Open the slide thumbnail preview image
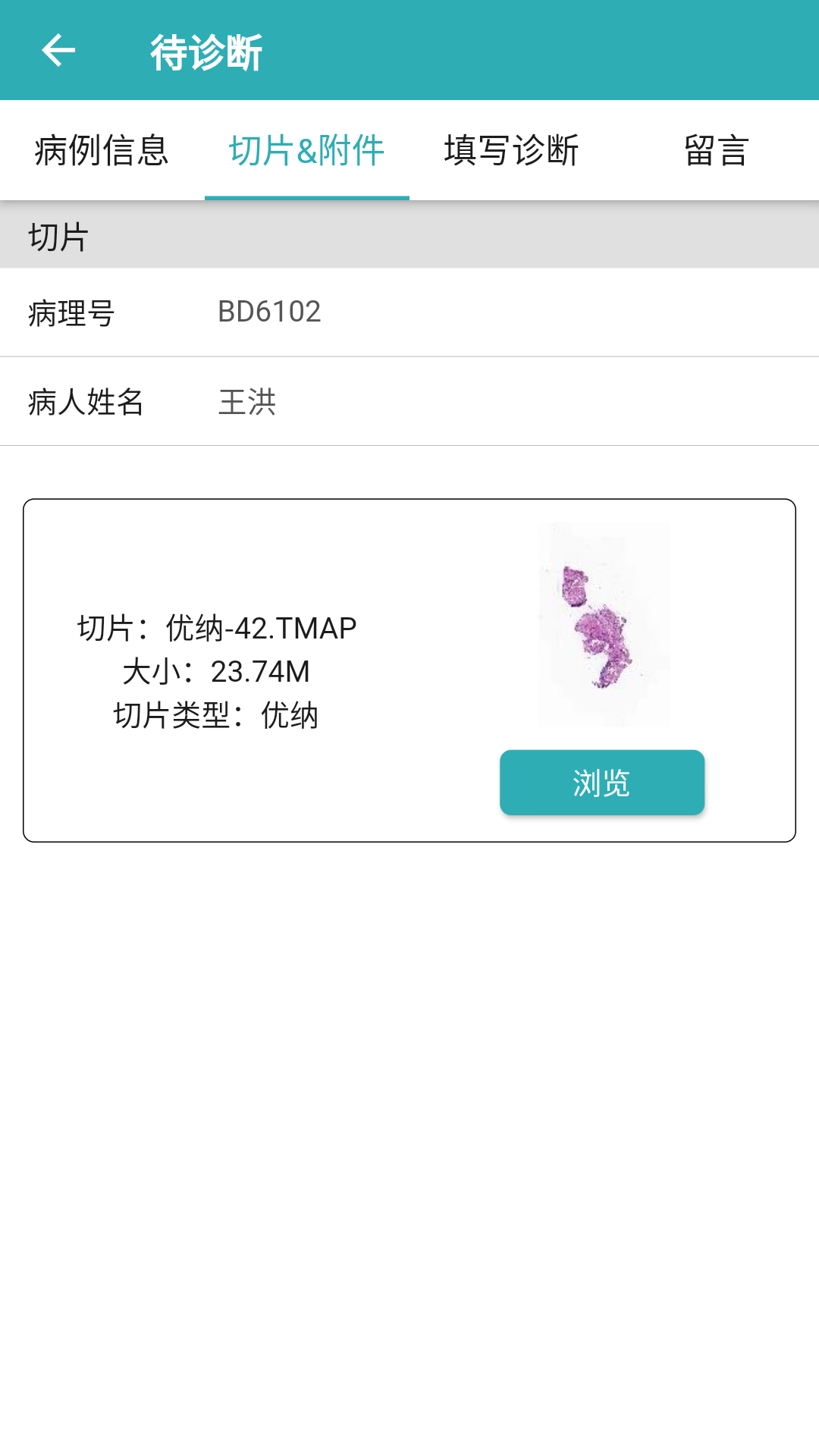The image size is (819, 1456). pos(601,622)
